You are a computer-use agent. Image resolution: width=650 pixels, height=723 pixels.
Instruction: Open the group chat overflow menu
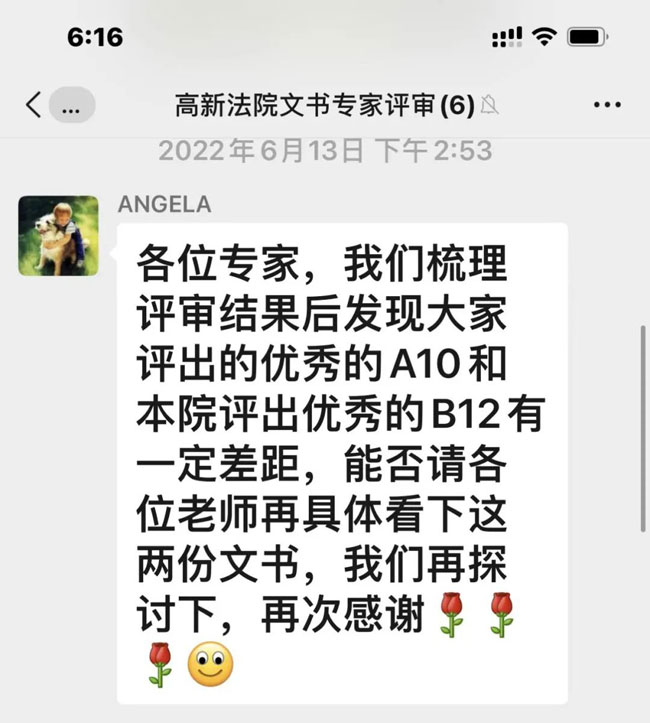(607, 104)
